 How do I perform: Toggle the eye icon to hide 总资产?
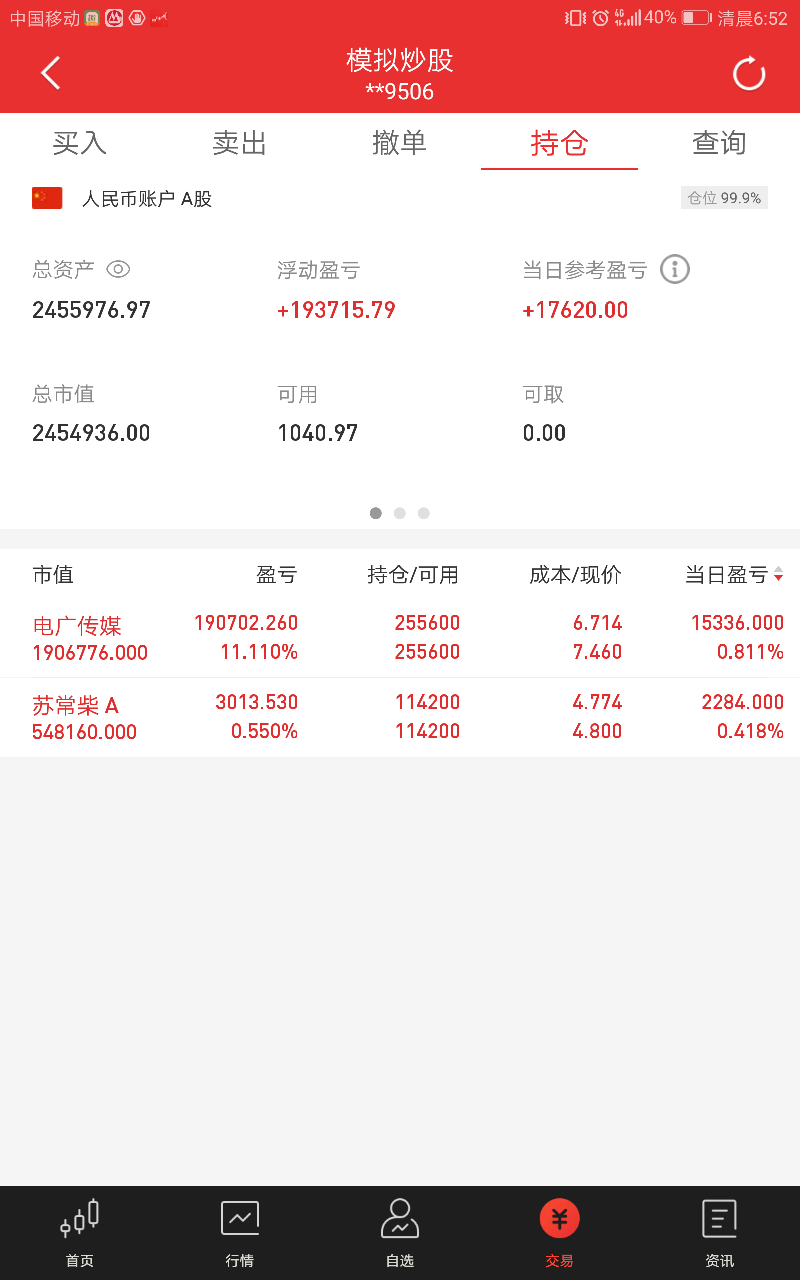(x=118, y=269)
